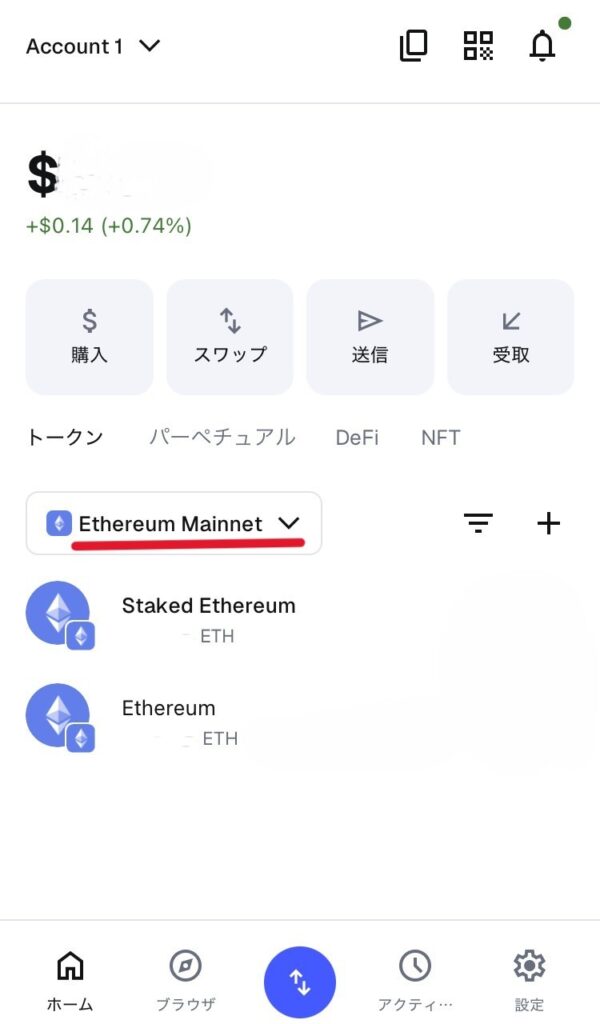Tap the スワップ button
Image resolution: width=600 pixels, height=1024 pixels.
point(230,337)
